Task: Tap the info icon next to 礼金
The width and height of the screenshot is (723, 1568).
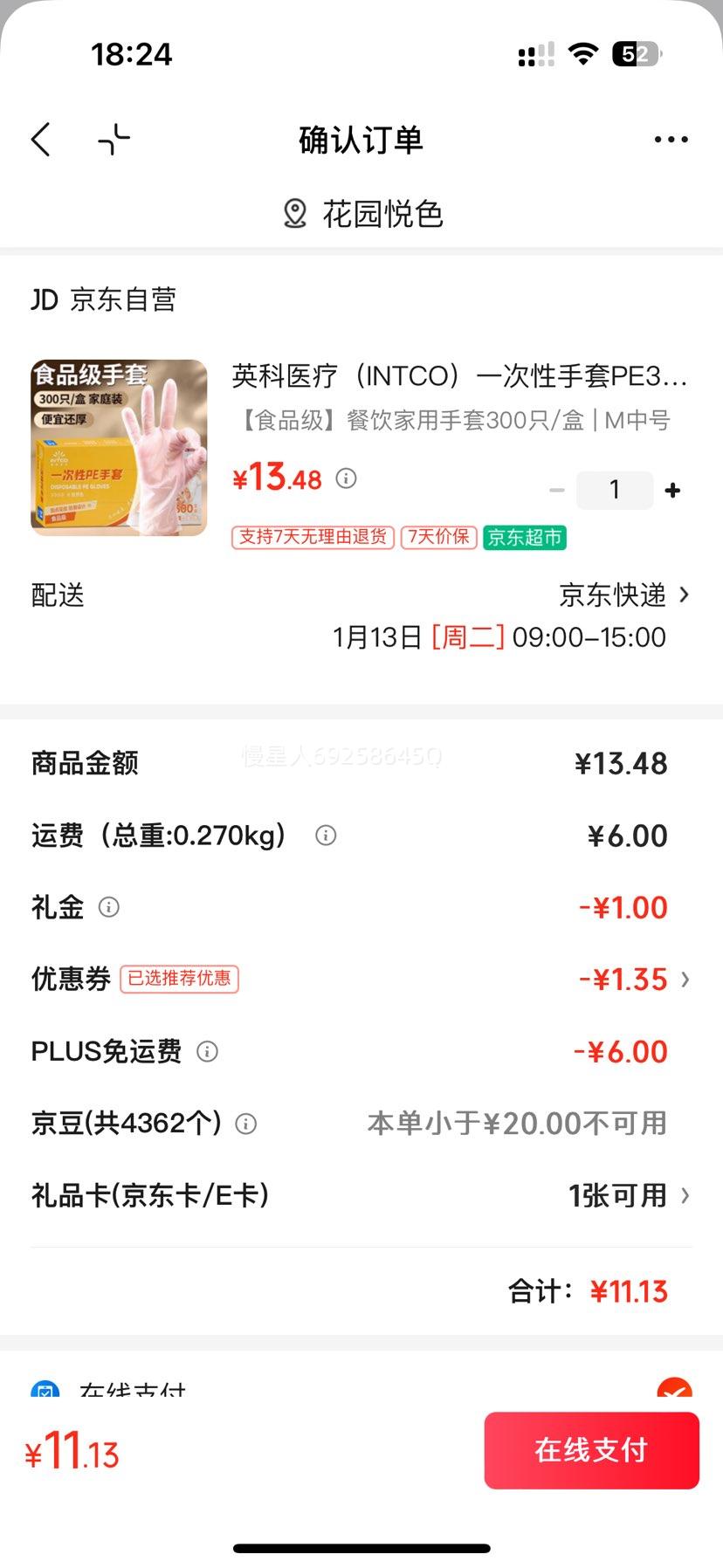Action: coord(109,907)
